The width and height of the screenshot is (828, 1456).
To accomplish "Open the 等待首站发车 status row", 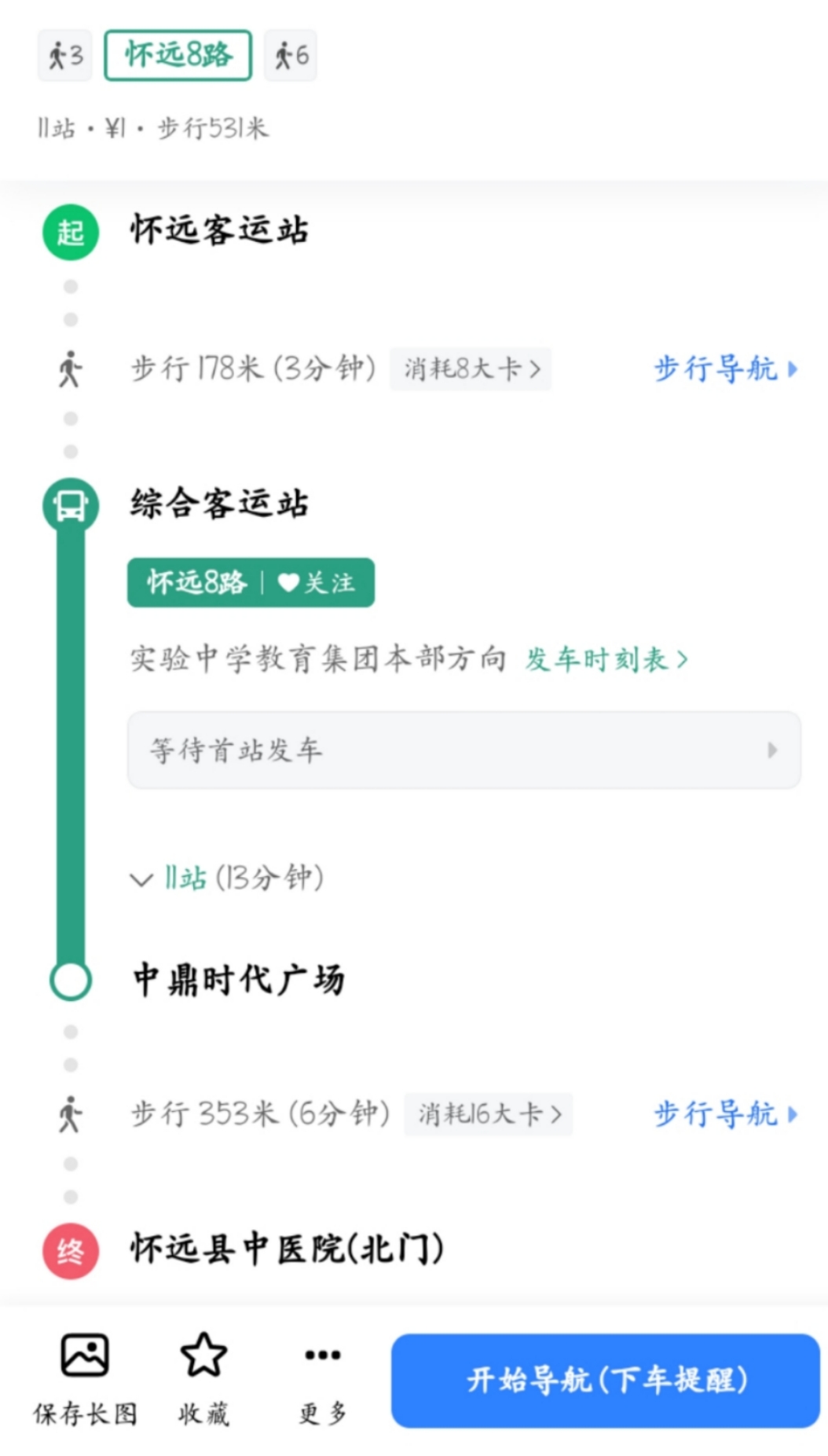I will (464, 750).
